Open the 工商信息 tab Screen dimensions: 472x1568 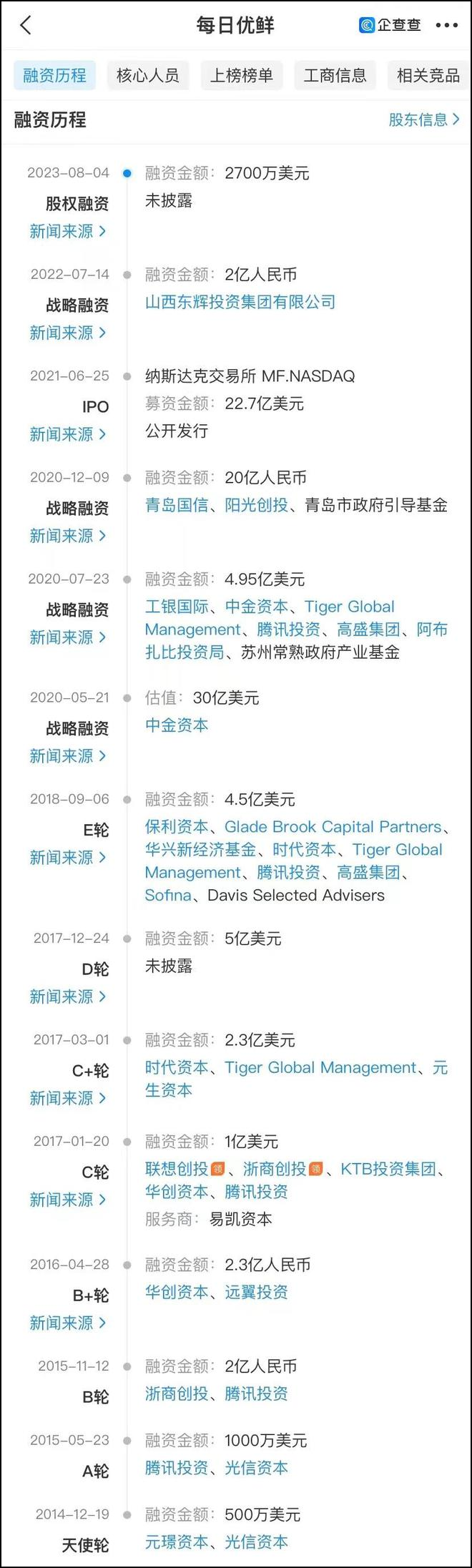335,76
